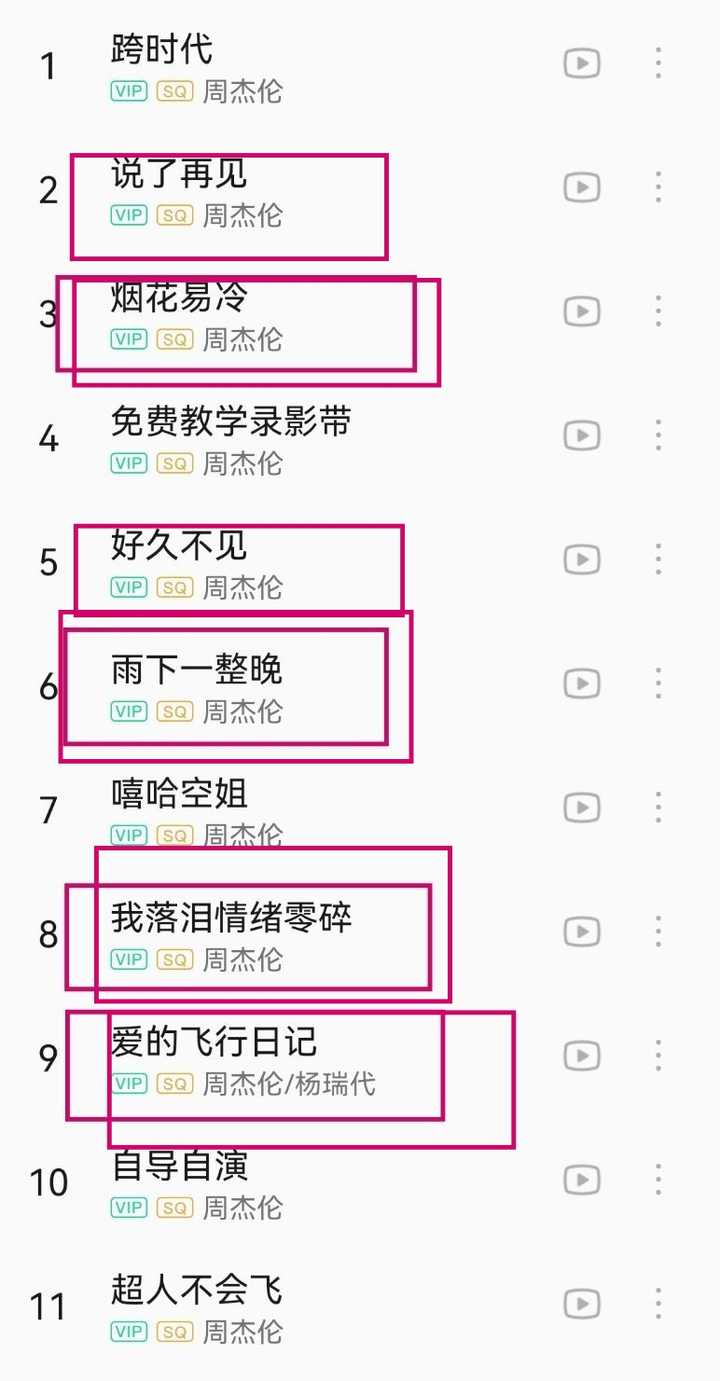Choose the song 自导自演
This screenshot has height=1381, width=720.
179,1167
